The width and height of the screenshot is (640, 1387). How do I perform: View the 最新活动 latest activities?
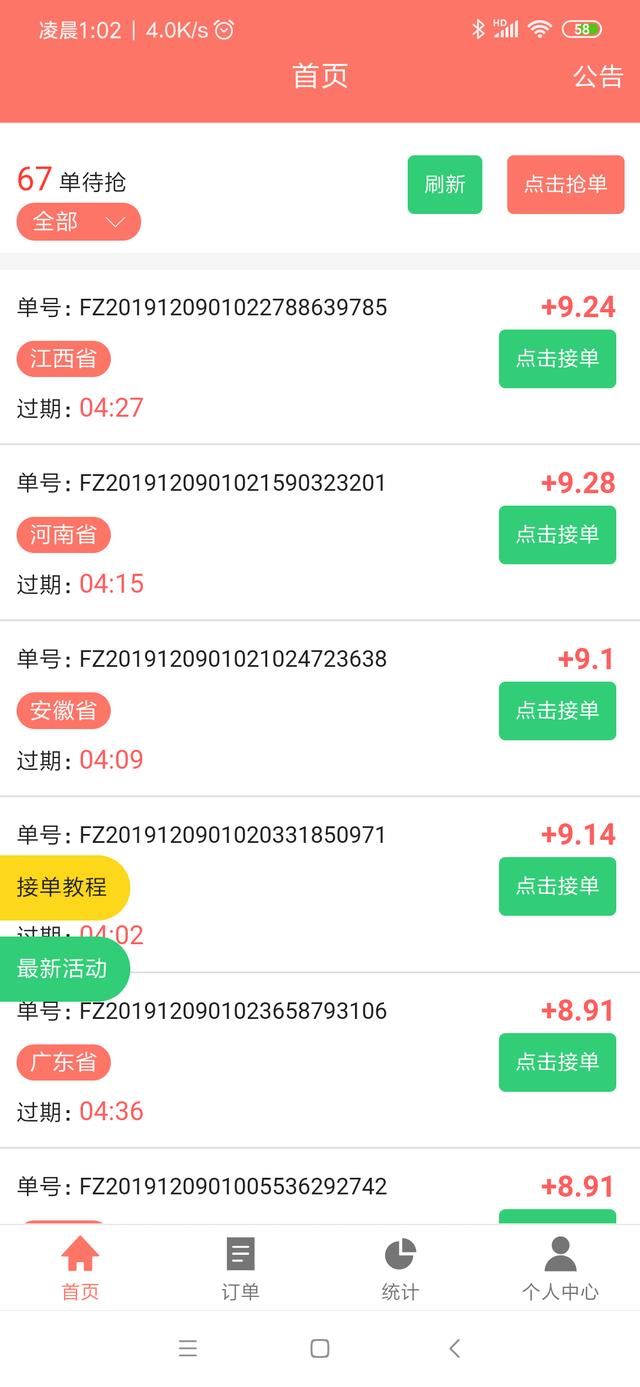pos(63,969)
